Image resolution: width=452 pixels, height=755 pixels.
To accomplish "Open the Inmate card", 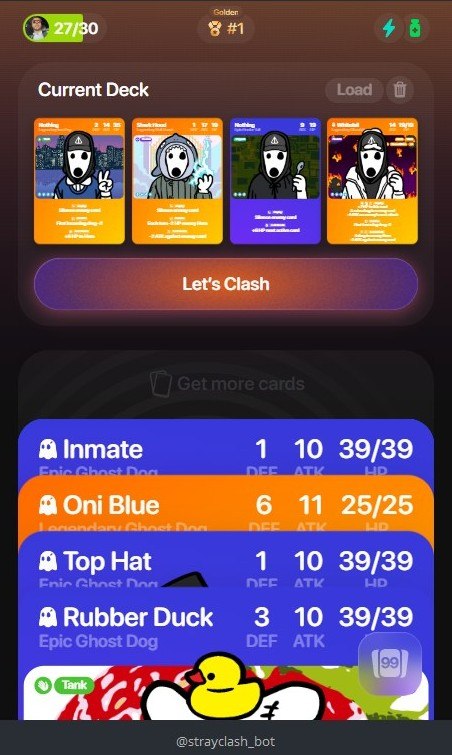I will (226, 449).
